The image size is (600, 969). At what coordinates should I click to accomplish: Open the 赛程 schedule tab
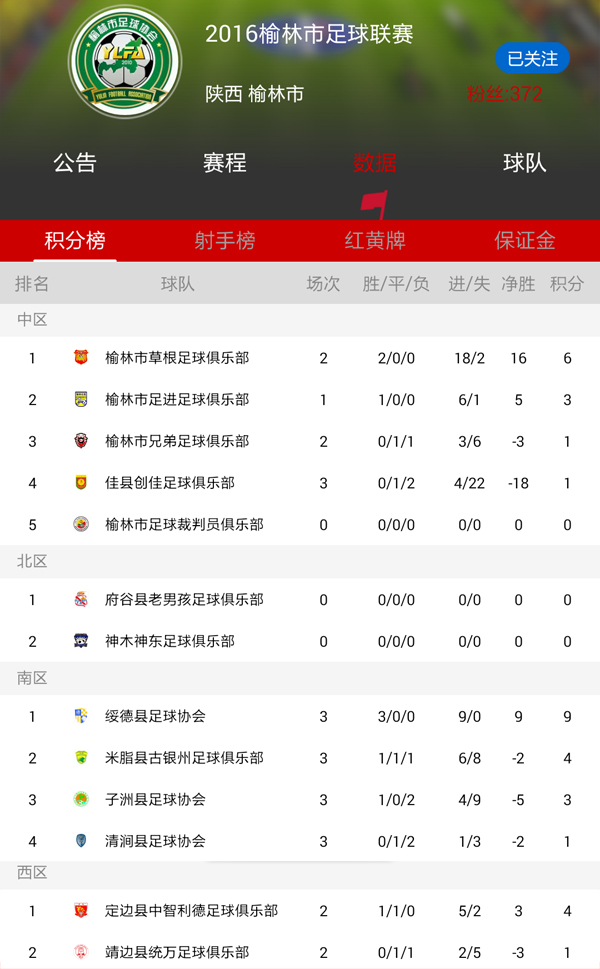point(225,163)
